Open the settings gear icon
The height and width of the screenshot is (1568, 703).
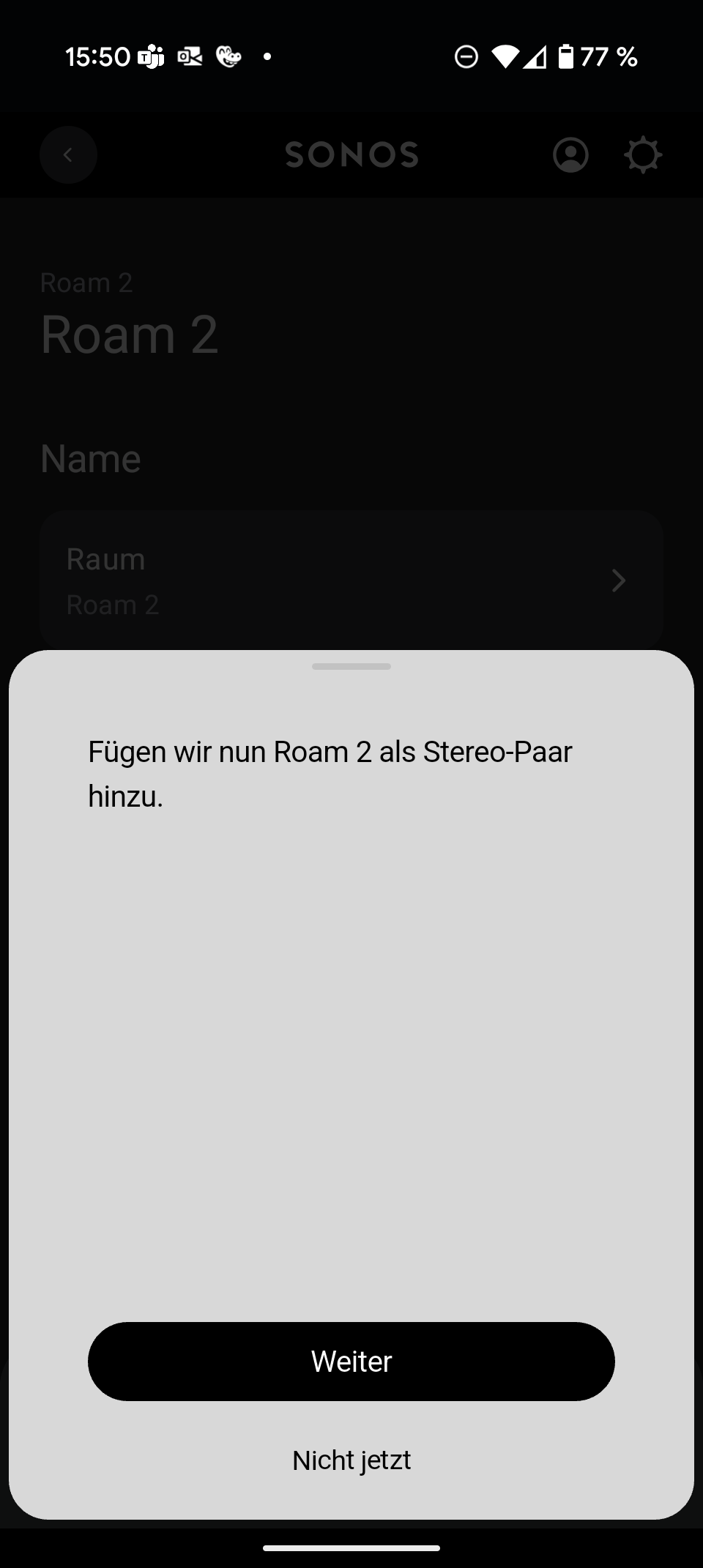coord(643,154)
